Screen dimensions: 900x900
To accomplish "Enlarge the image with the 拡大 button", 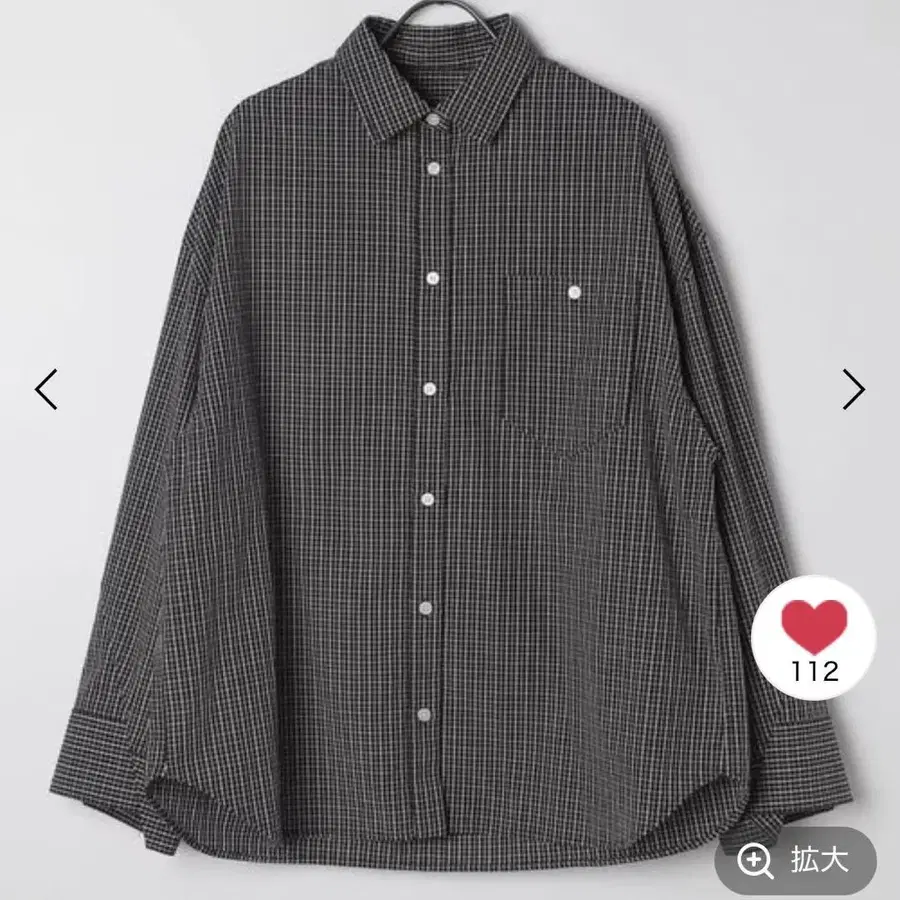I will (795, 861).
